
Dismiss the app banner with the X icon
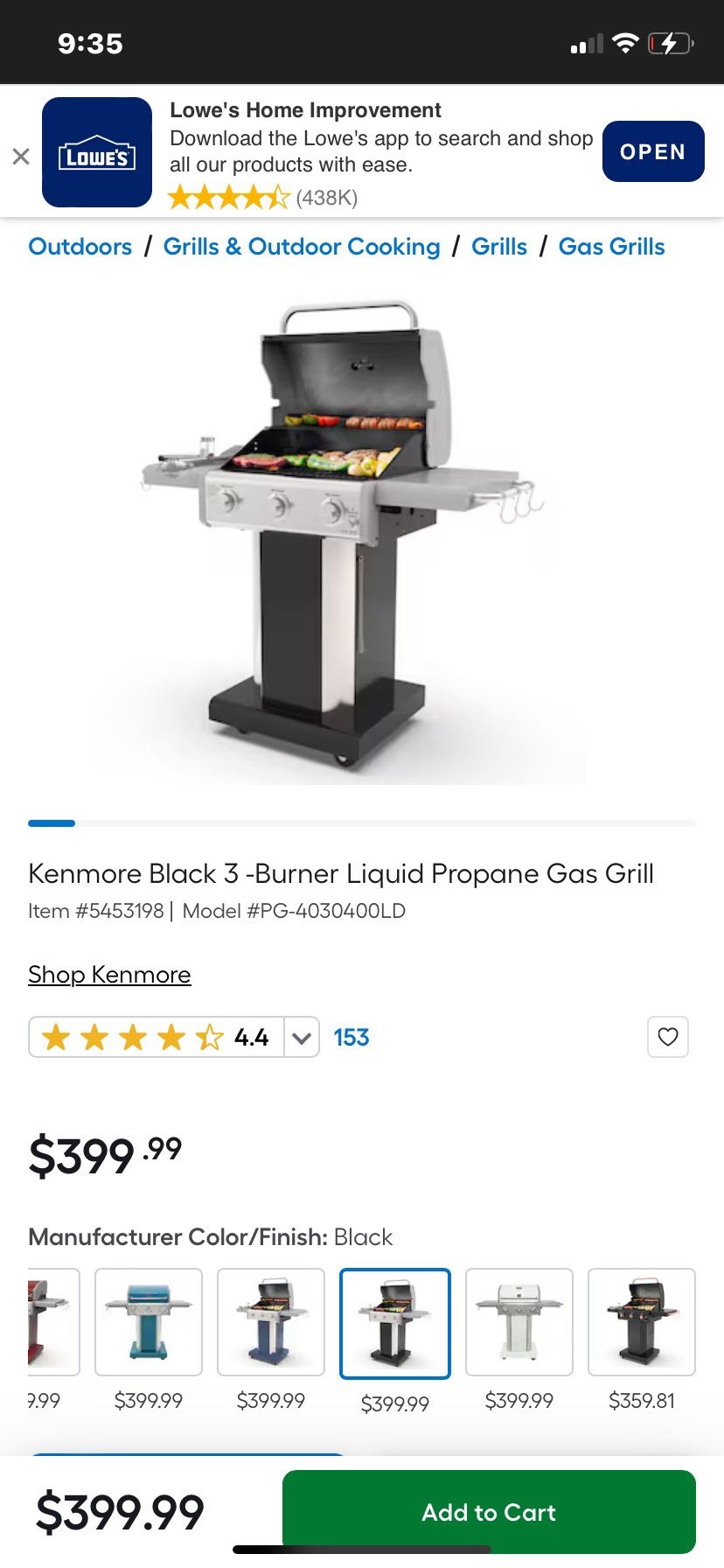click(21, 156)
